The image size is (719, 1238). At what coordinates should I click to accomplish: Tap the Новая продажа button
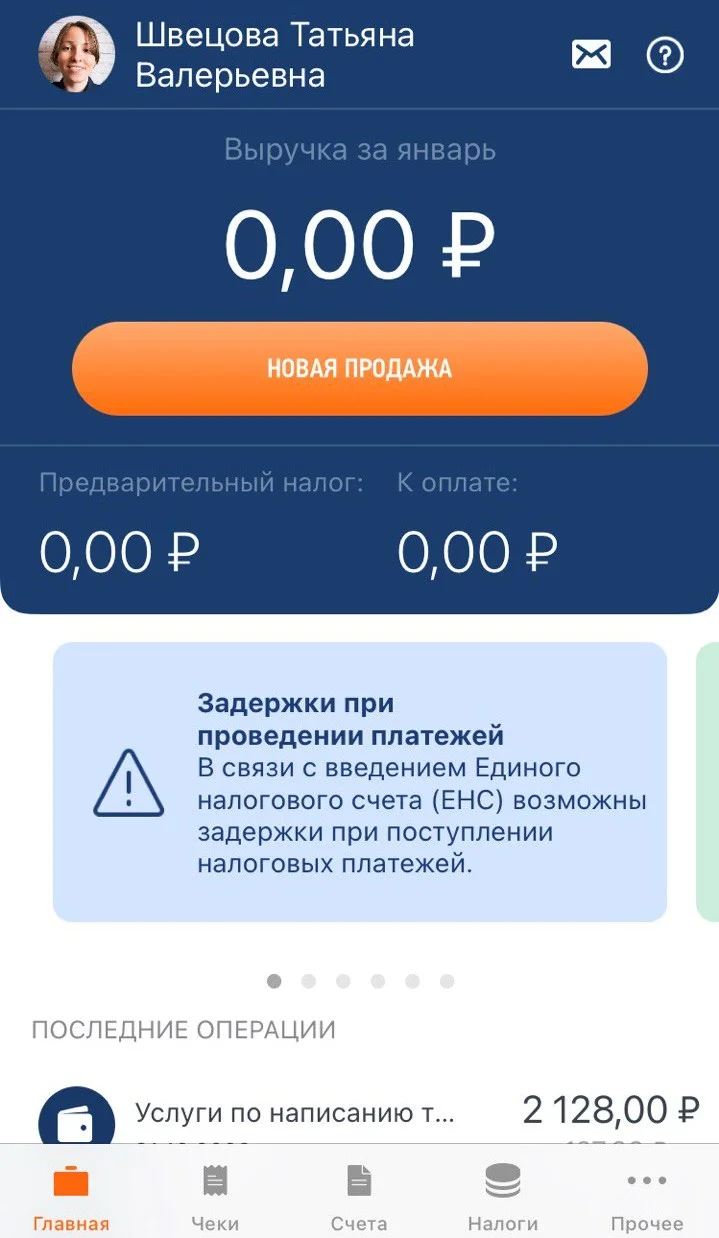pos(360,368)
